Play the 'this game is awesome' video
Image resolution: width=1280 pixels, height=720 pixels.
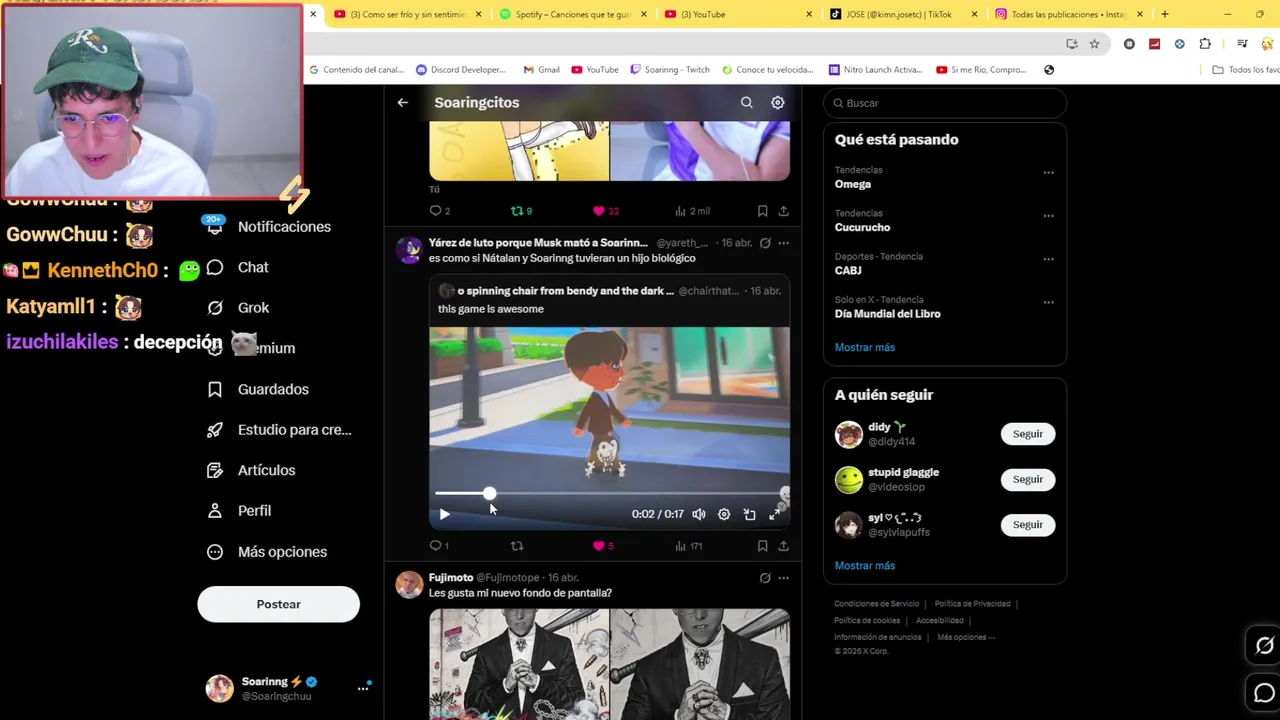coord(444,514)
